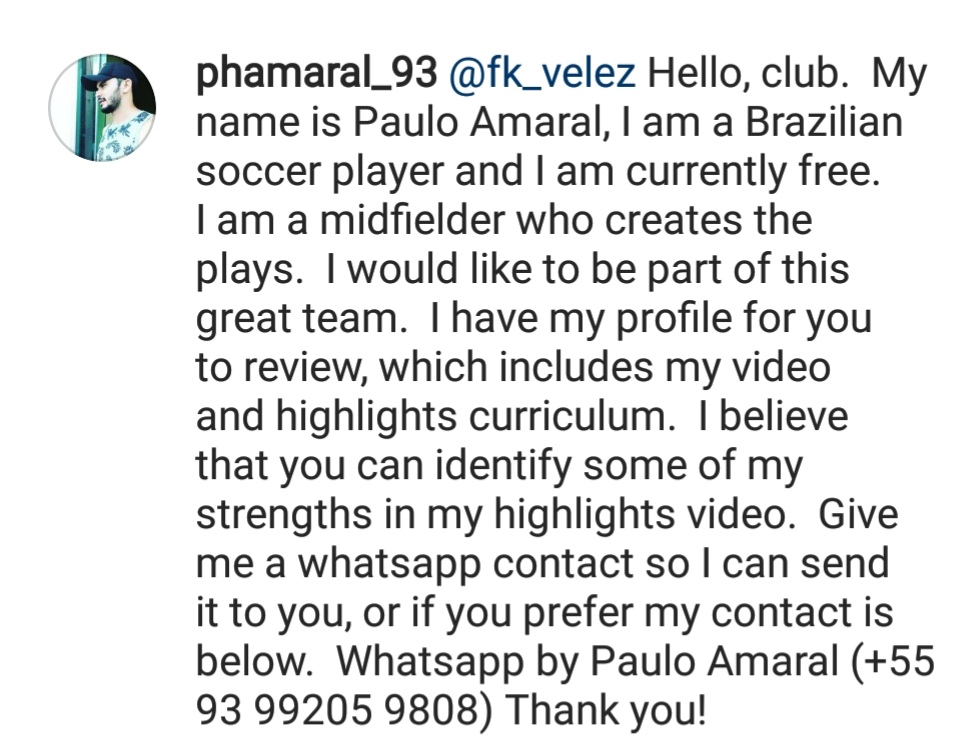Open the @fk_velez mention
The height and width of the screenshot is (736, 967).
point(540,75)
